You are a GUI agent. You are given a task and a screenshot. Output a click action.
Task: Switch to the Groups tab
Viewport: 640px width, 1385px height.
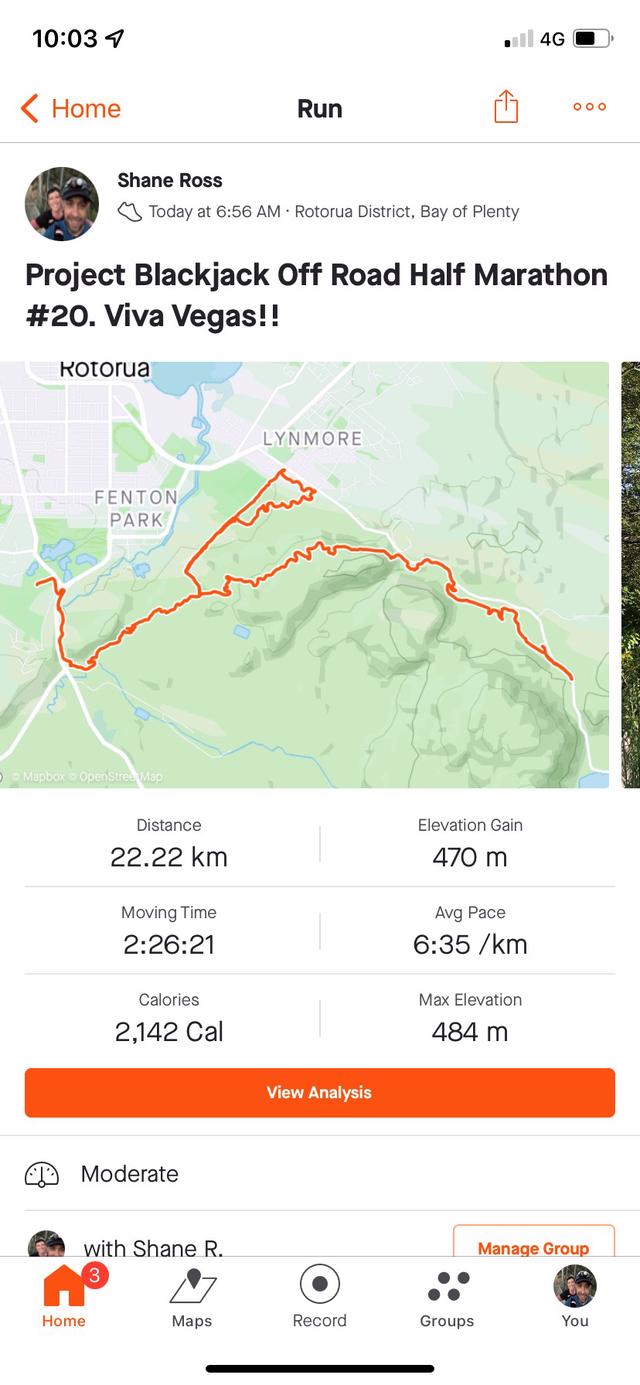point(446,1297)
